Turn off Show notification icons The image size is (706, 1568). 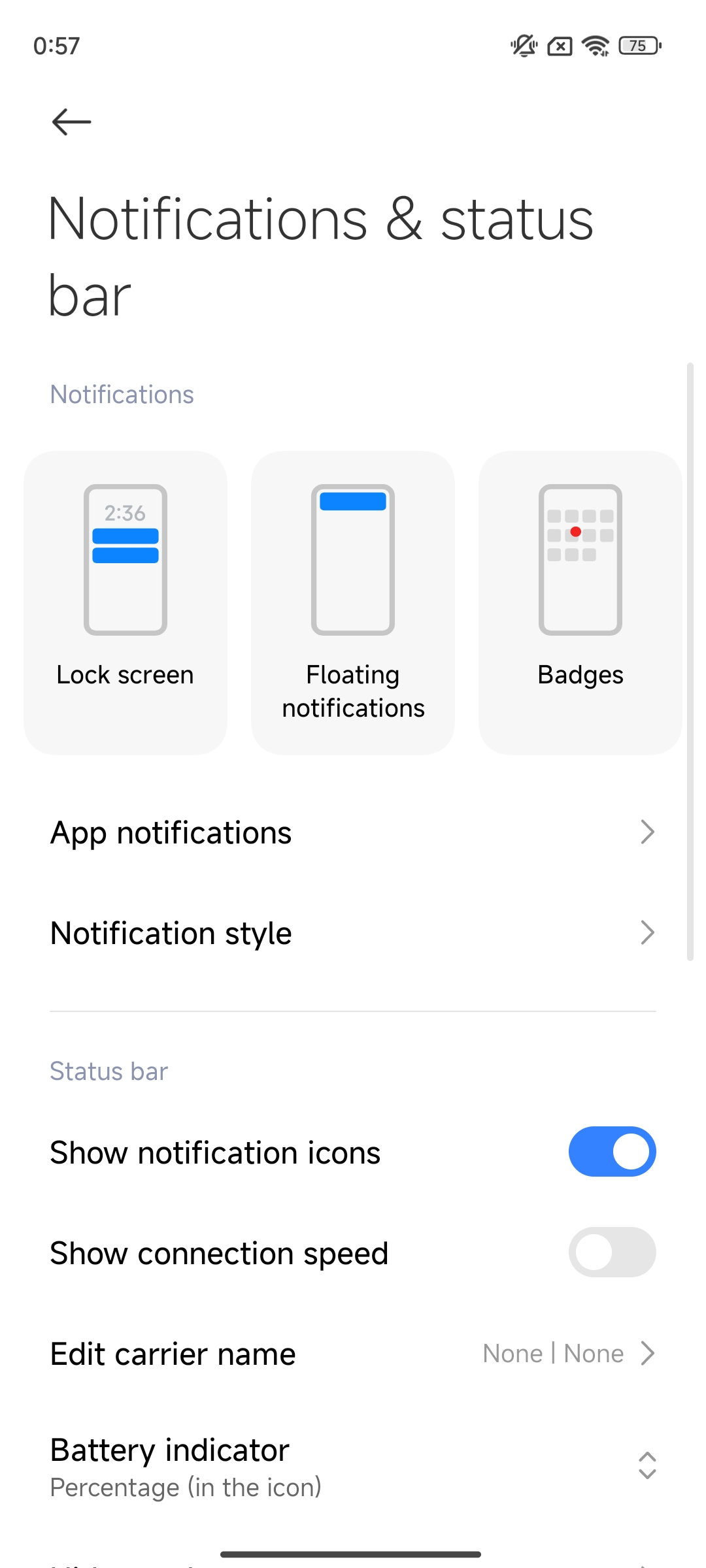point(612,1151)
